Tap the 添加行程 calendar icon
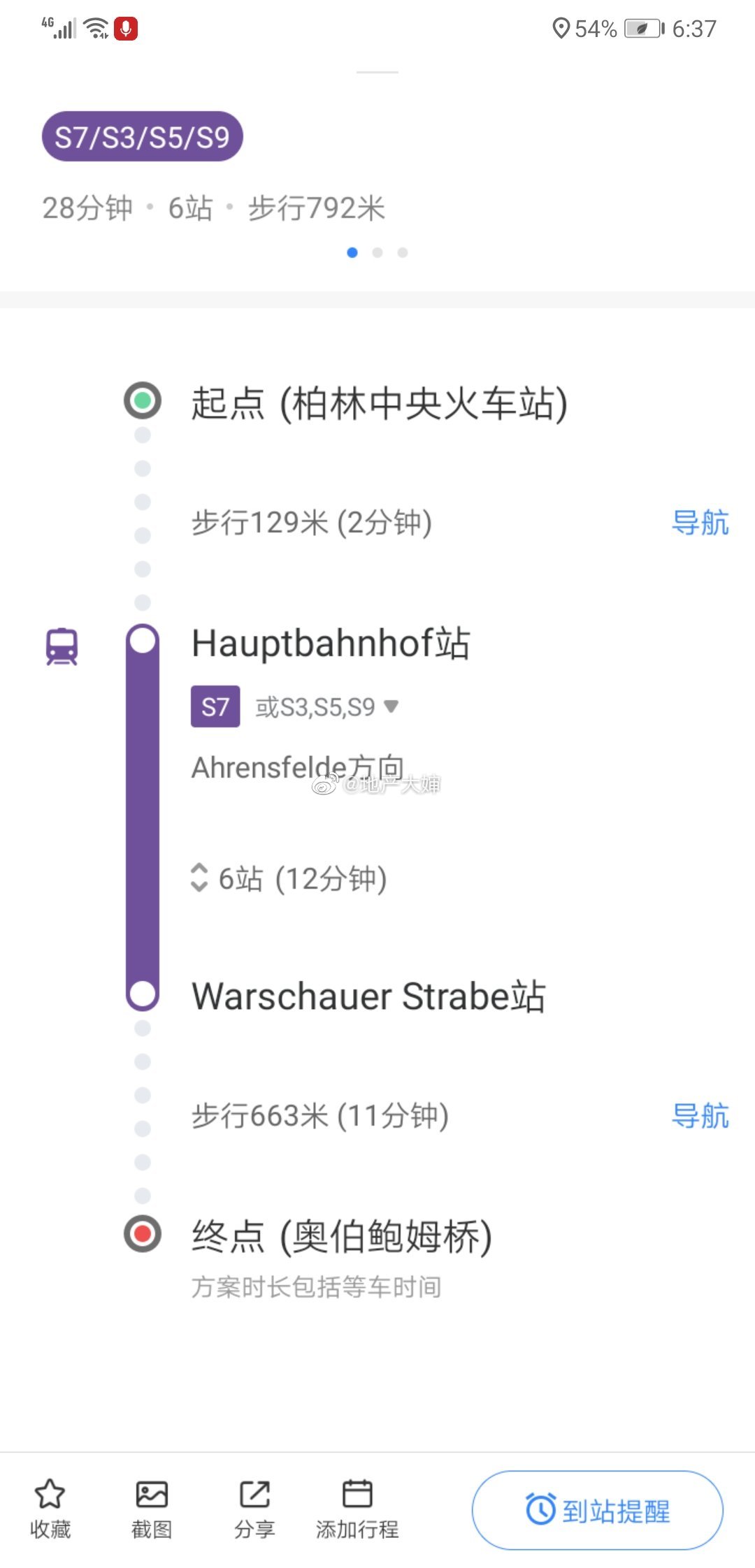Screen dimensions: 755x1568 point(357,1492)
